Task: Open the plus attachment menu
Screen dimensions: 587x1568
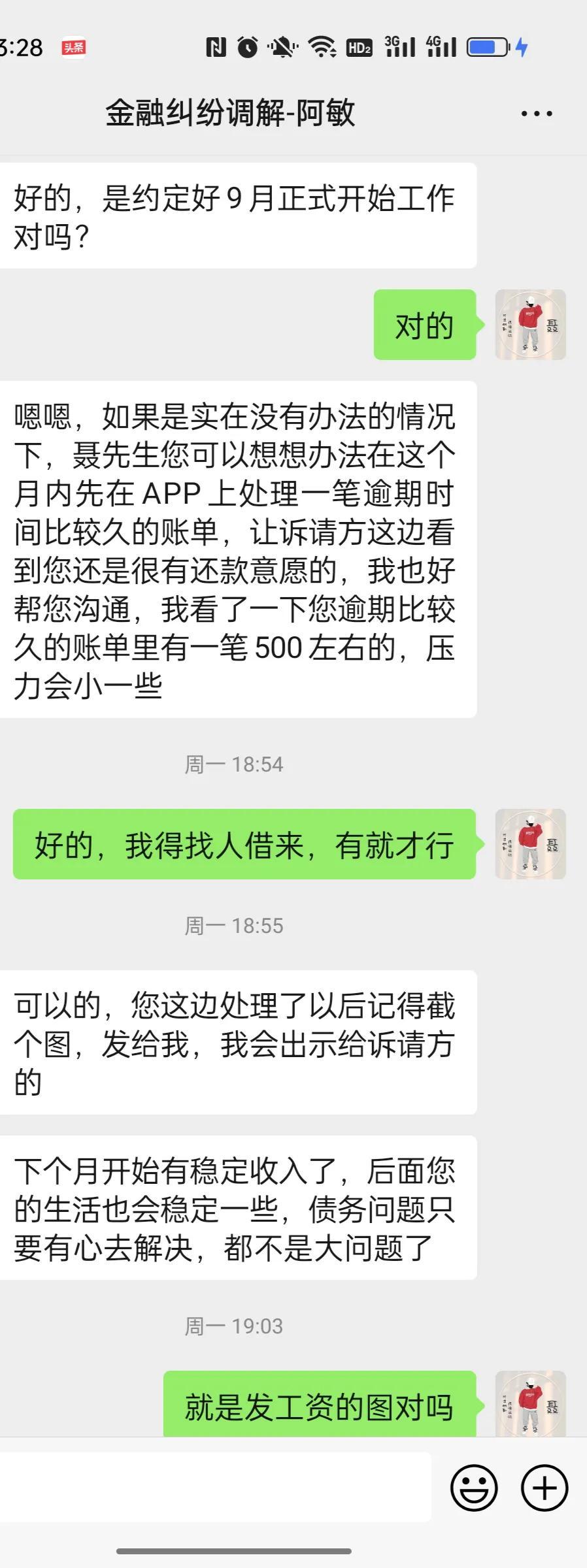Action: [x=544, y=1488]
